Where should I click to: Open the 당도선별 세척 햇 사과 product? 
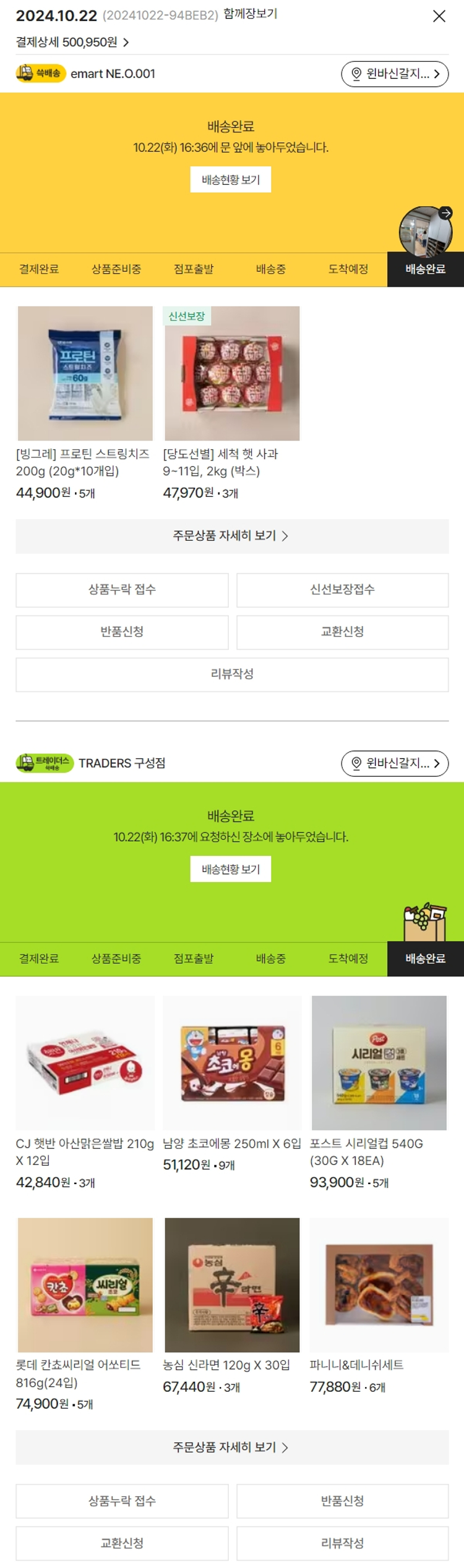pyautogui.click(x=232, y=373)
